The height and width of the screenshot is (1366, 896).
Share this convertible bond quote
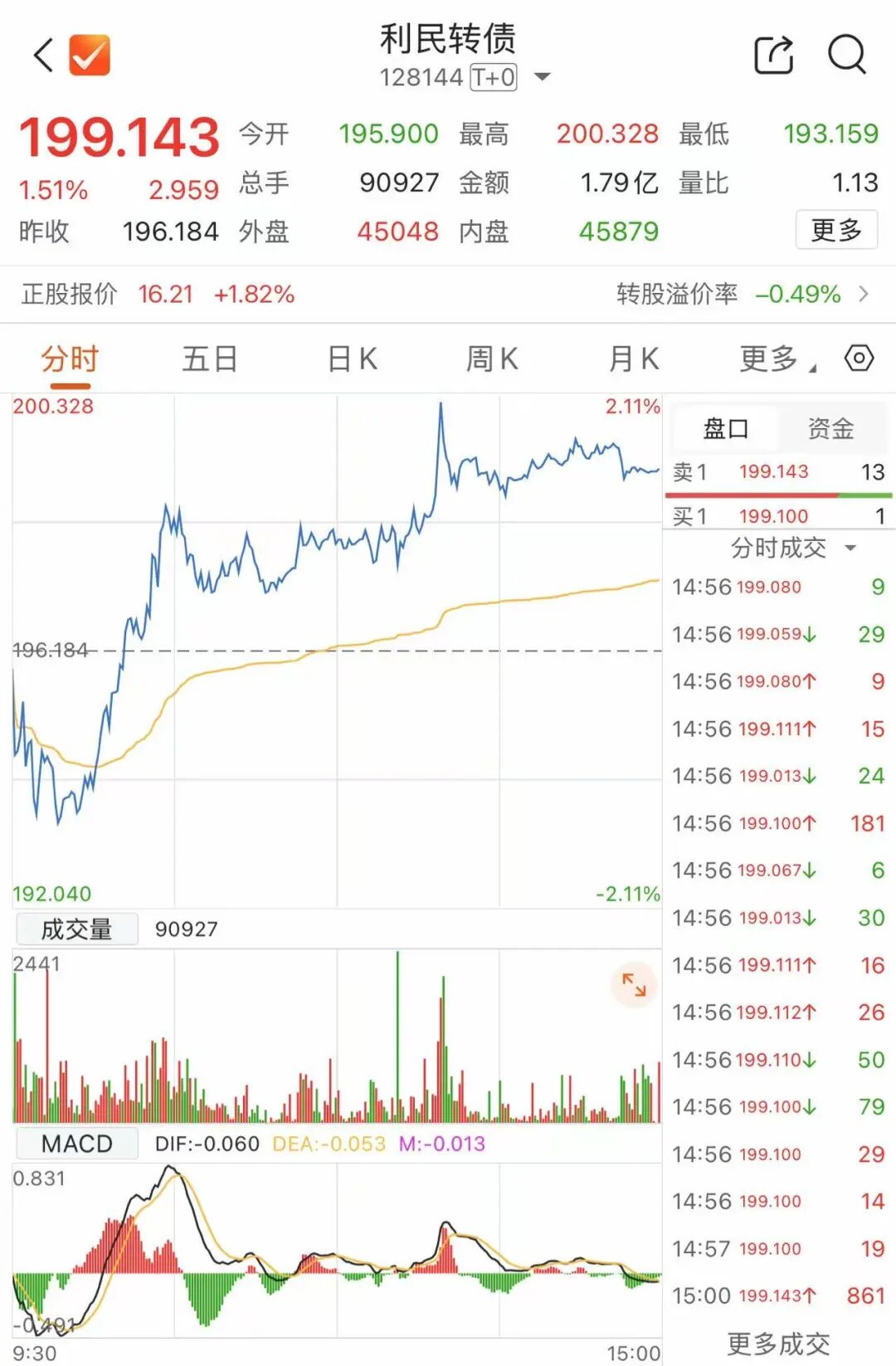[773, 56]
